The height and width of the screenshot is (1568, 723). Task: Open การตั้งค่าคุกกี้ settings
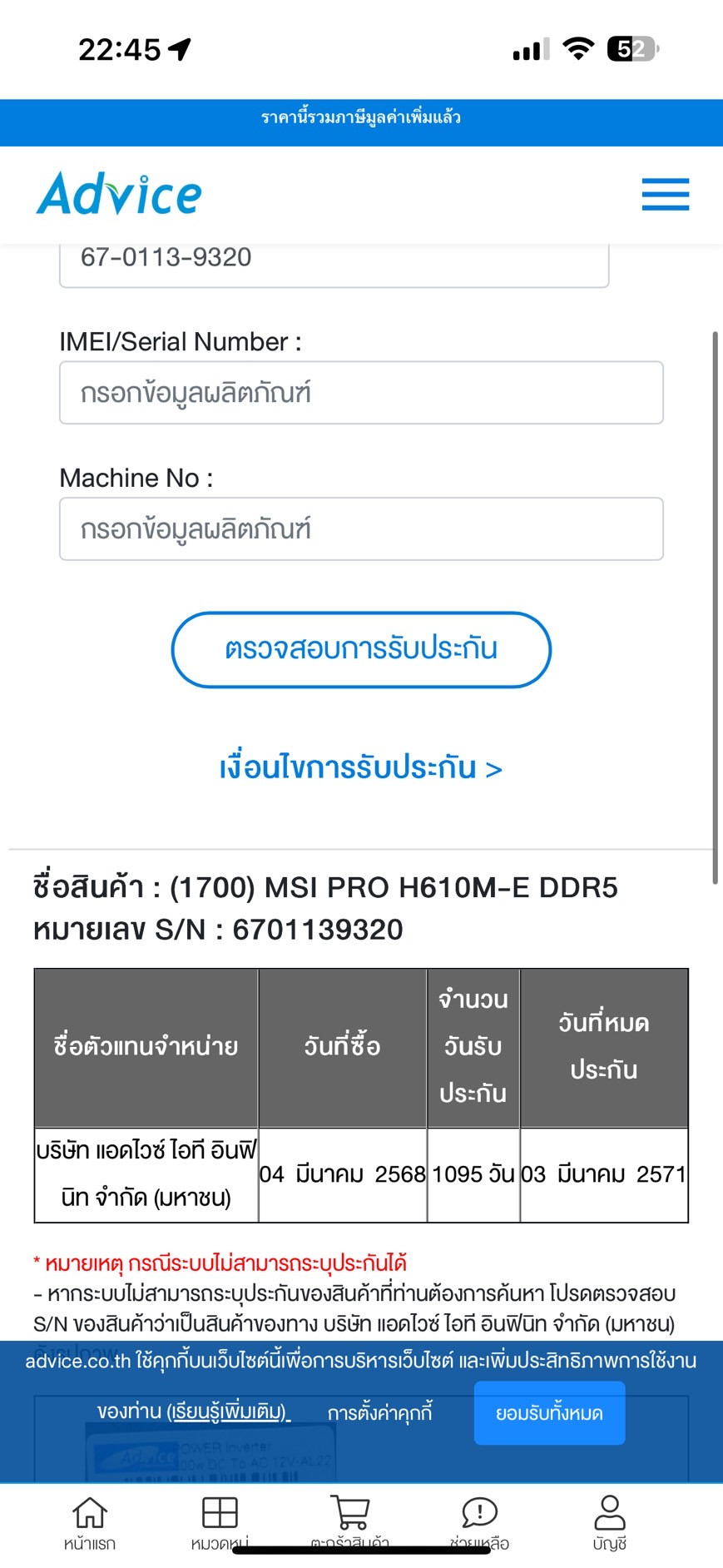click(379, 1413)
